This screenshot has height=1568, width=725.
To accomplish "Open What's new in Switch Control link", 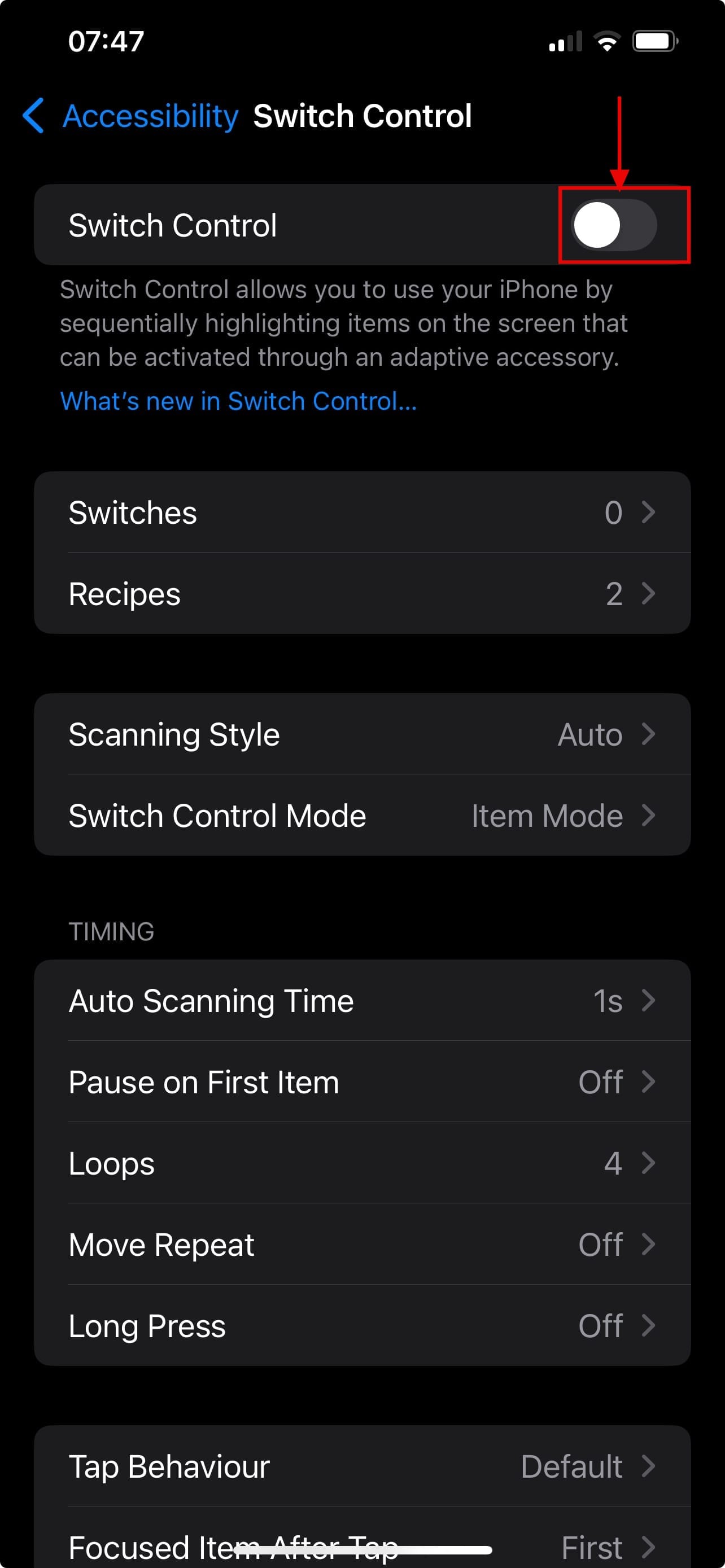I will tap(238, 401).
